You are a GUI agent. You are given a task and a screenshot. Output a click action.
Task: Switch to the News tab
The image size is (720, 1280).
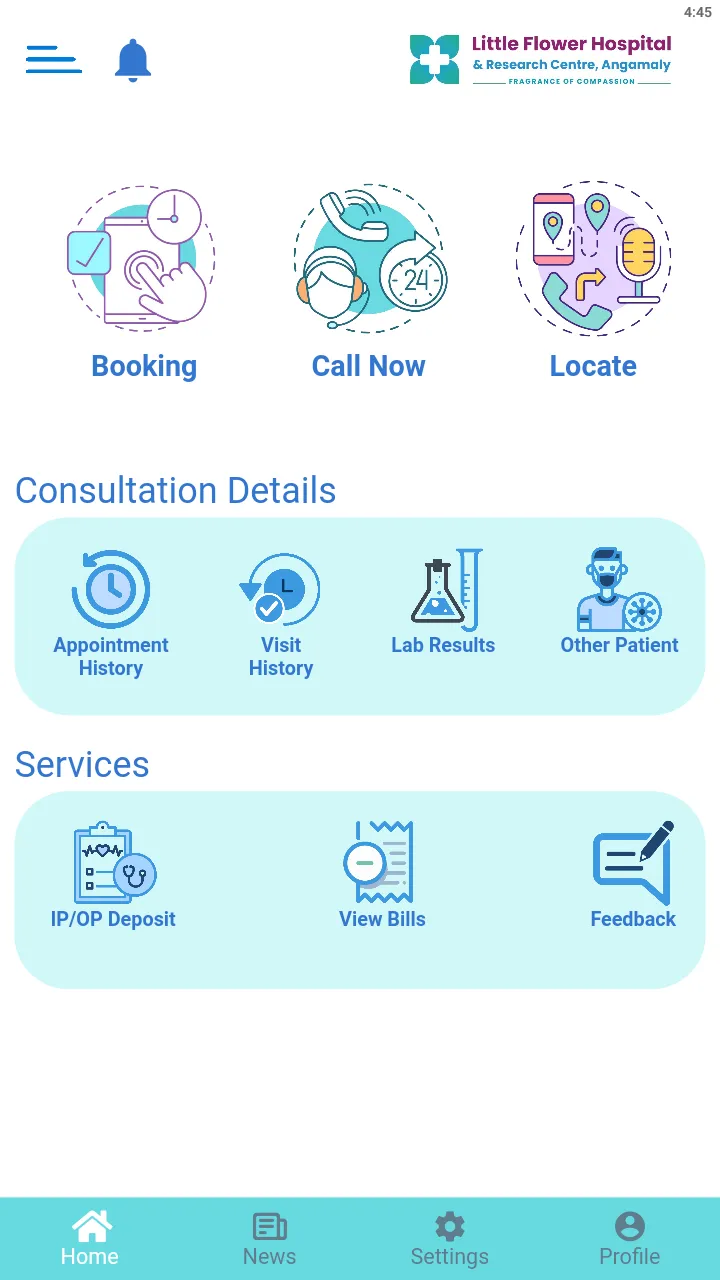(270, 1239)
